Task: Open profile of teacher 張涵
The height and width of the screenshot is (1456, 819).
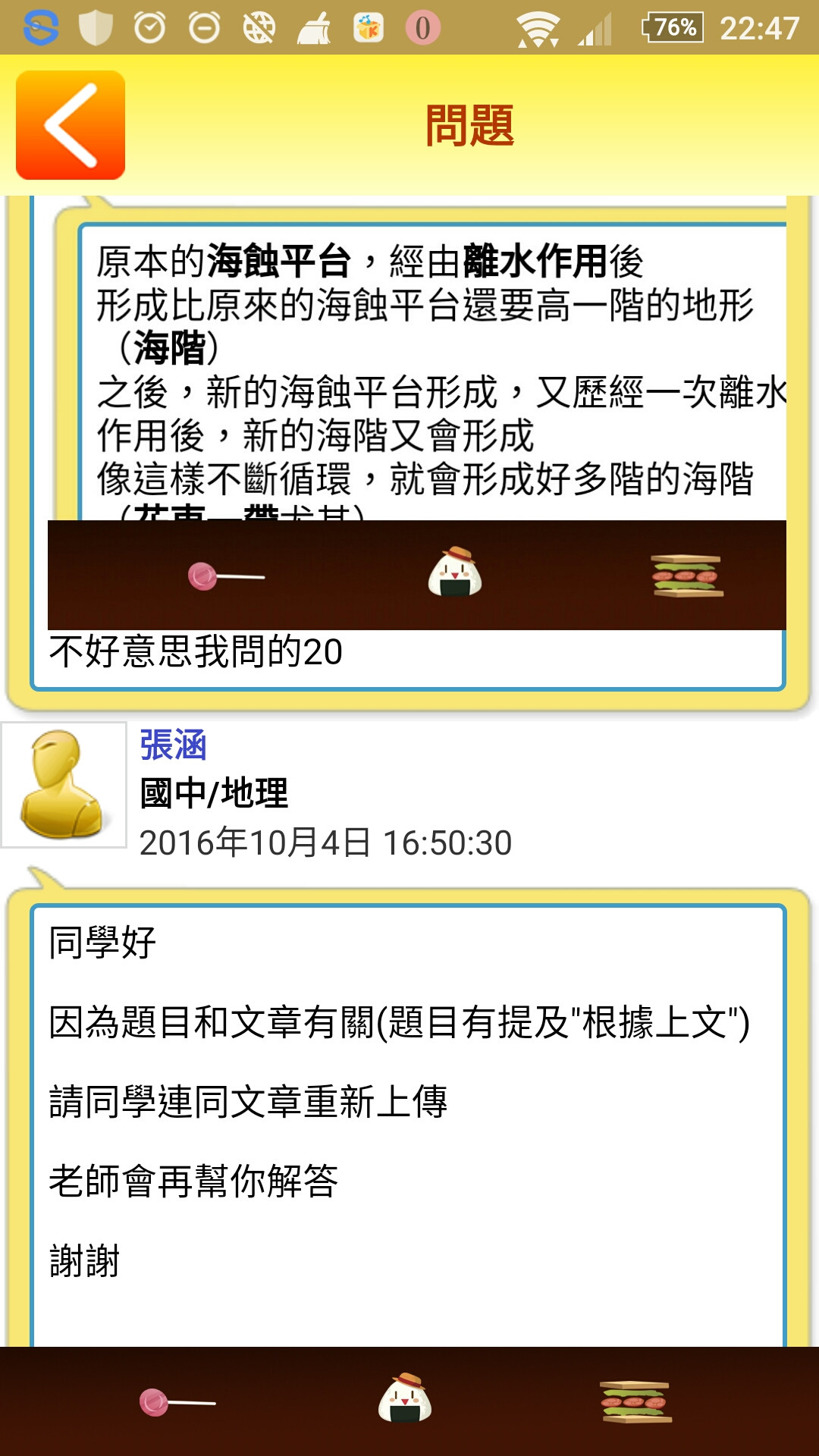Action: pyautogui.click(x=173, y=745)
